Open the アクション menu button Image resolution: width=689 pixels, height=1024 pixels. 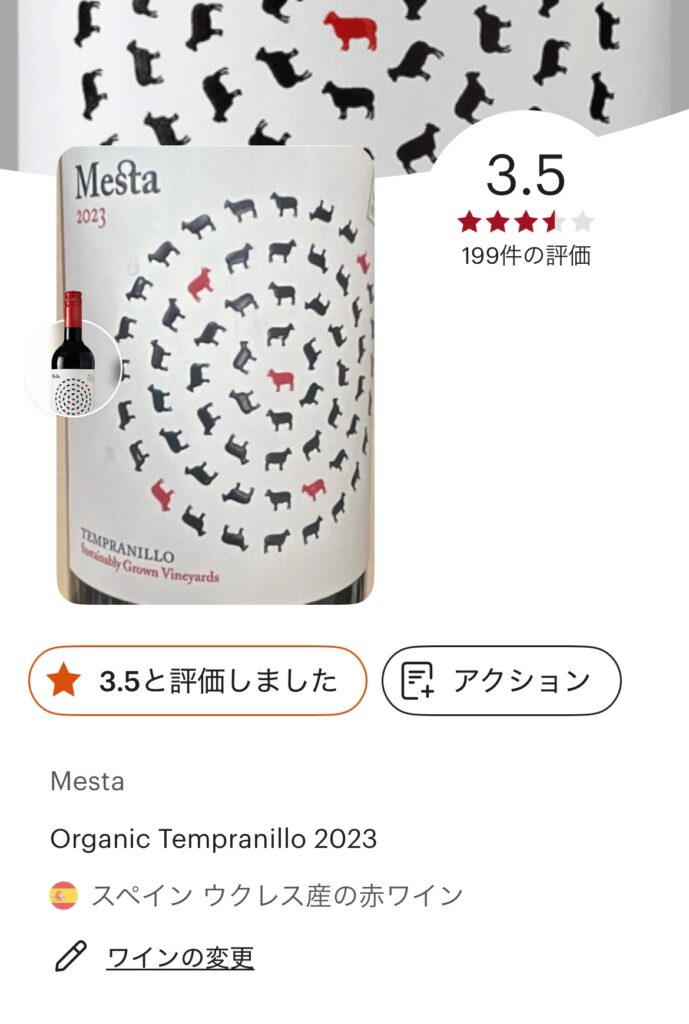pos(501,681)
